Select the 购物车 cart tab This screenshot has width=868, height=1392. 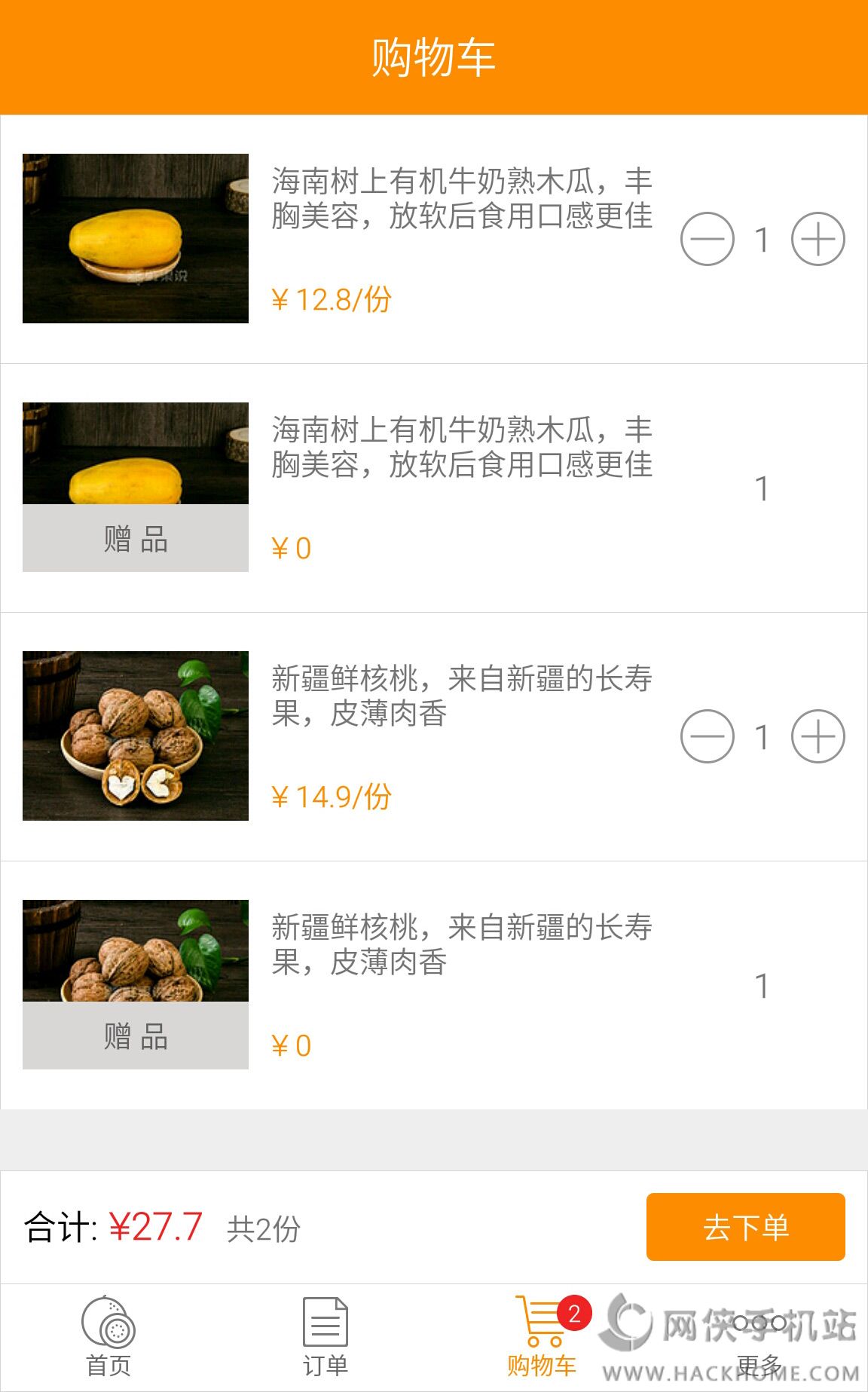(542, 1335)
